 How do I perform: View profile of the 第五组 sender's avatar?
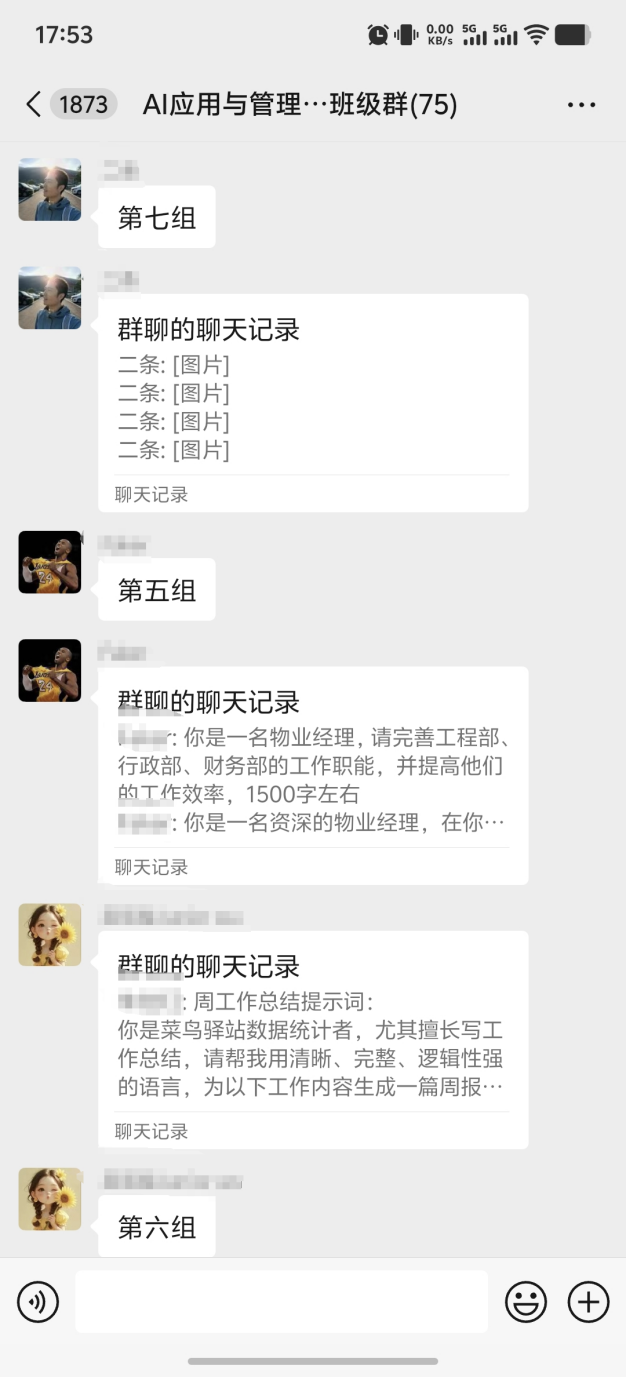(50, 562)
